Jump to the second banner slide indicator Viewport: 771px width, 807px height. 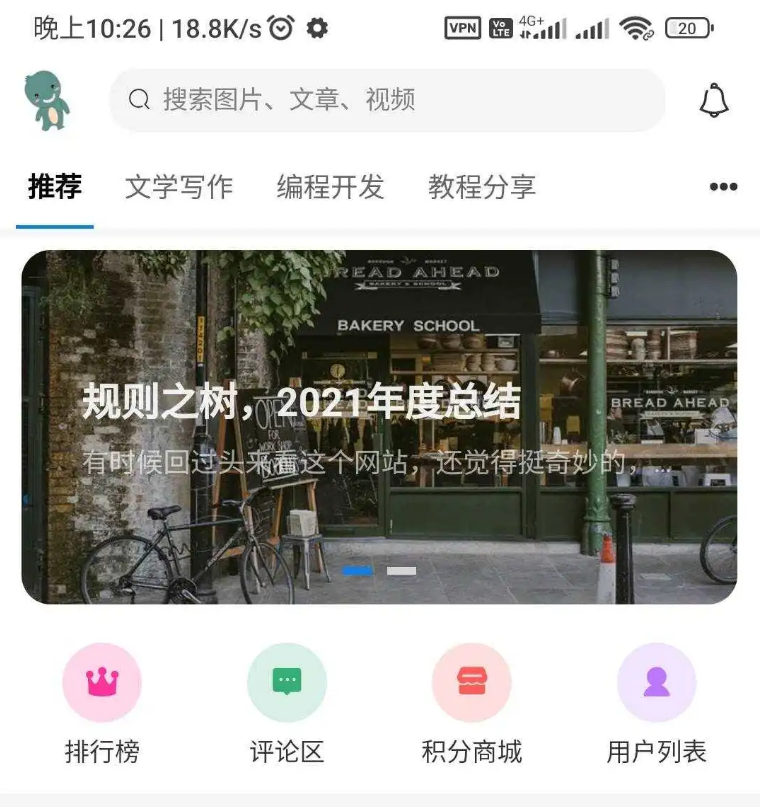(x=402, y=571)
